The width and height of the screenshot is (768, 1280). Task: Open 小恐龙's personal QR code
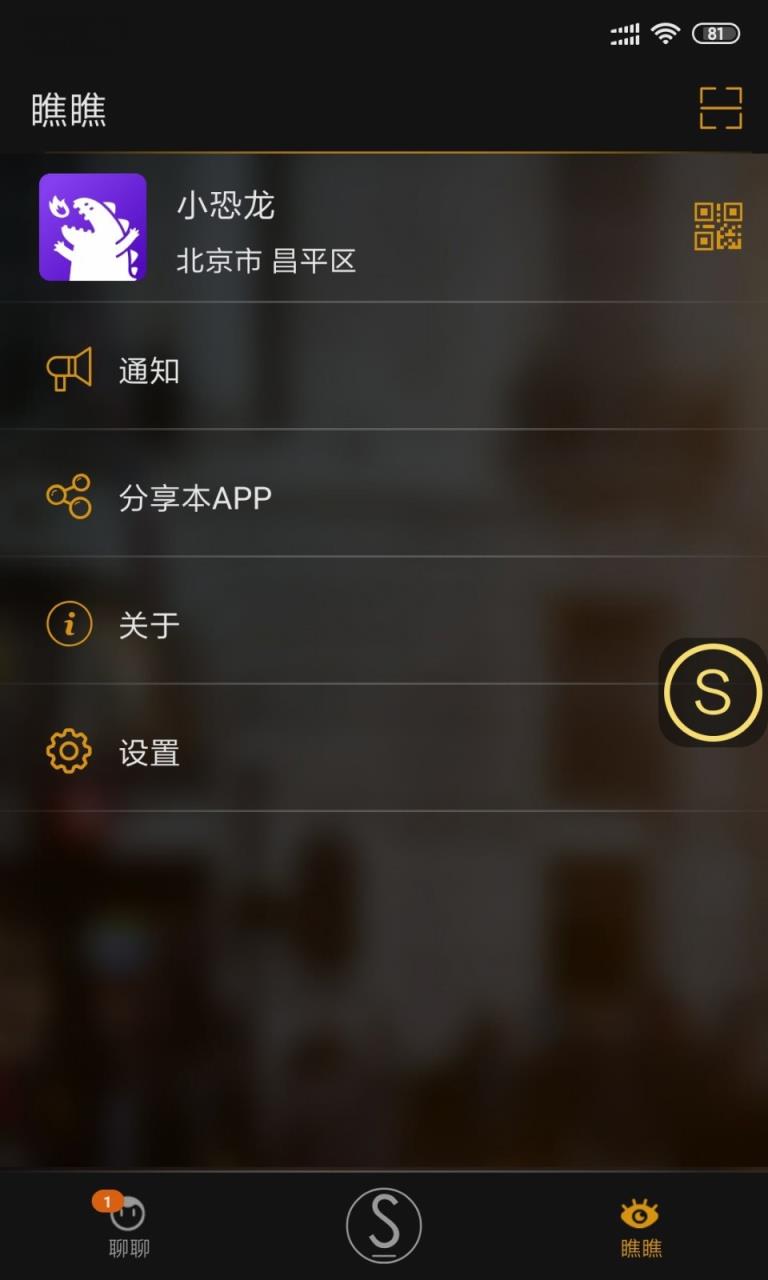[x=718, y=227]
